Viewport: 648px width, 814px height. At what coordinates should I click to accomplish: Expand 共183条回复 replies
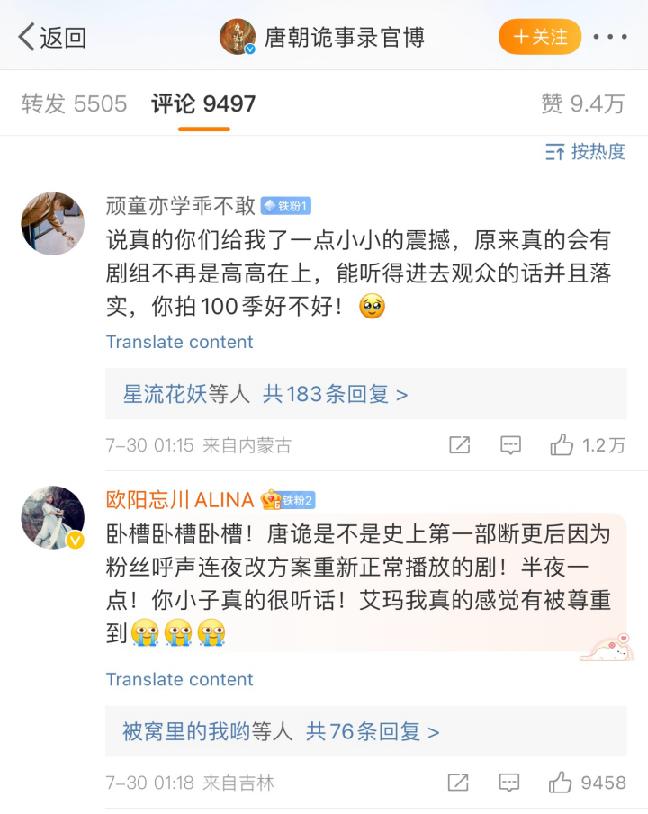[x=335, y=394]
